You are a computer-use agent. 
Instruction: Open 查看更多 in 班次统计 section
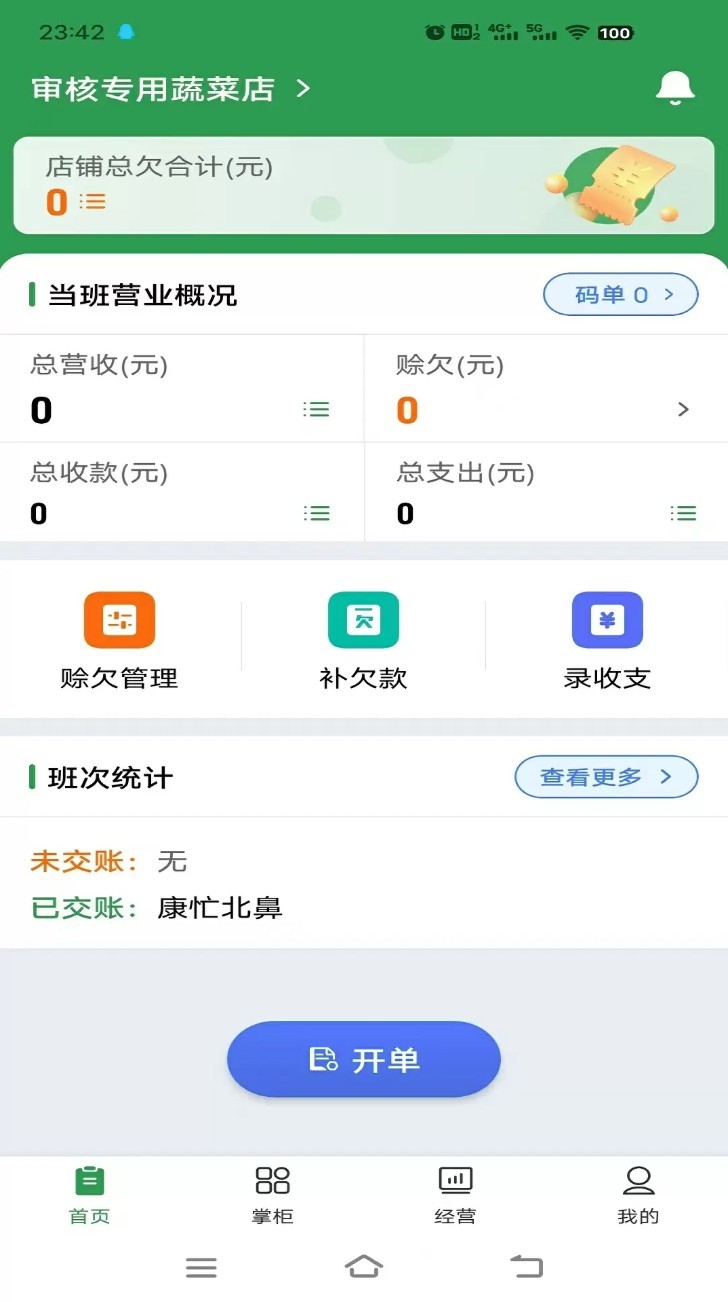coord(605,776)
